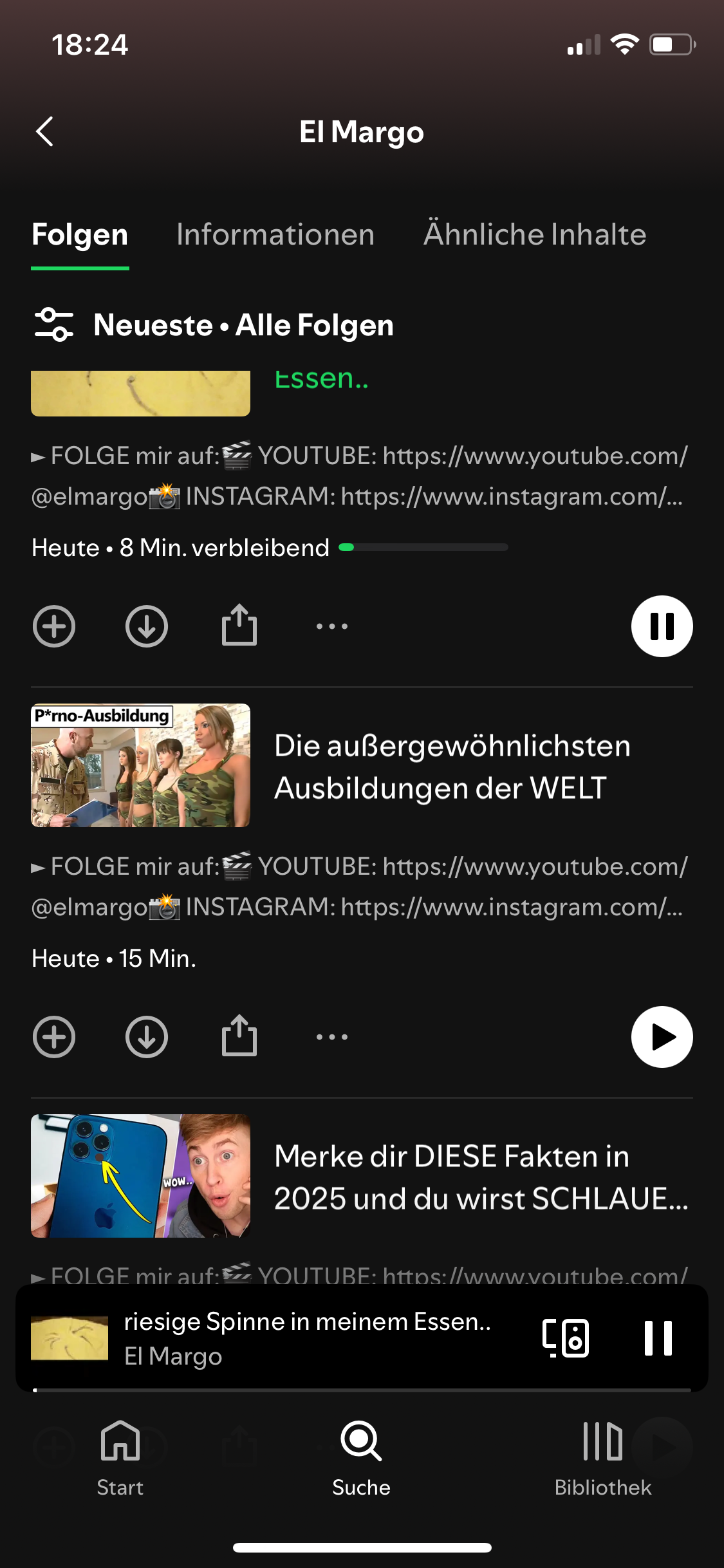
Task: Open the Neueste • Alle Folgen filter
Action: [x=214, y=325]
